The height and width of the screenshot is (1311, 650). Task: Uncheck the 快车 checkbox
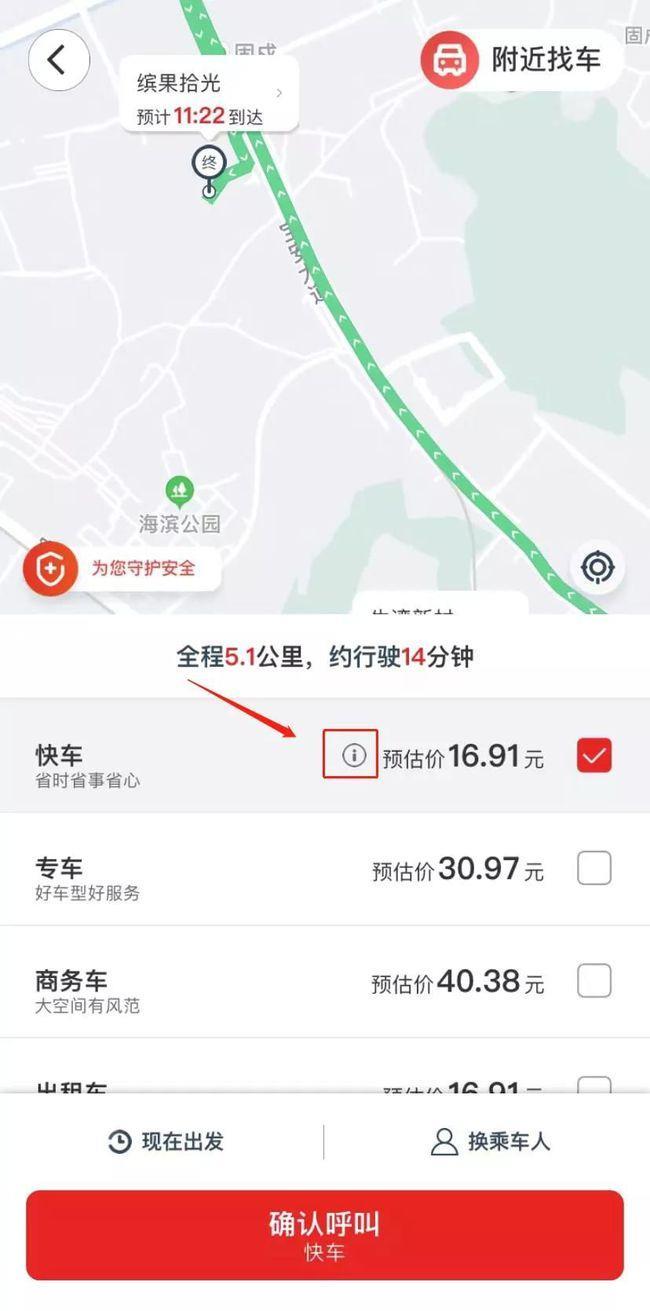(x=594, y=755)
